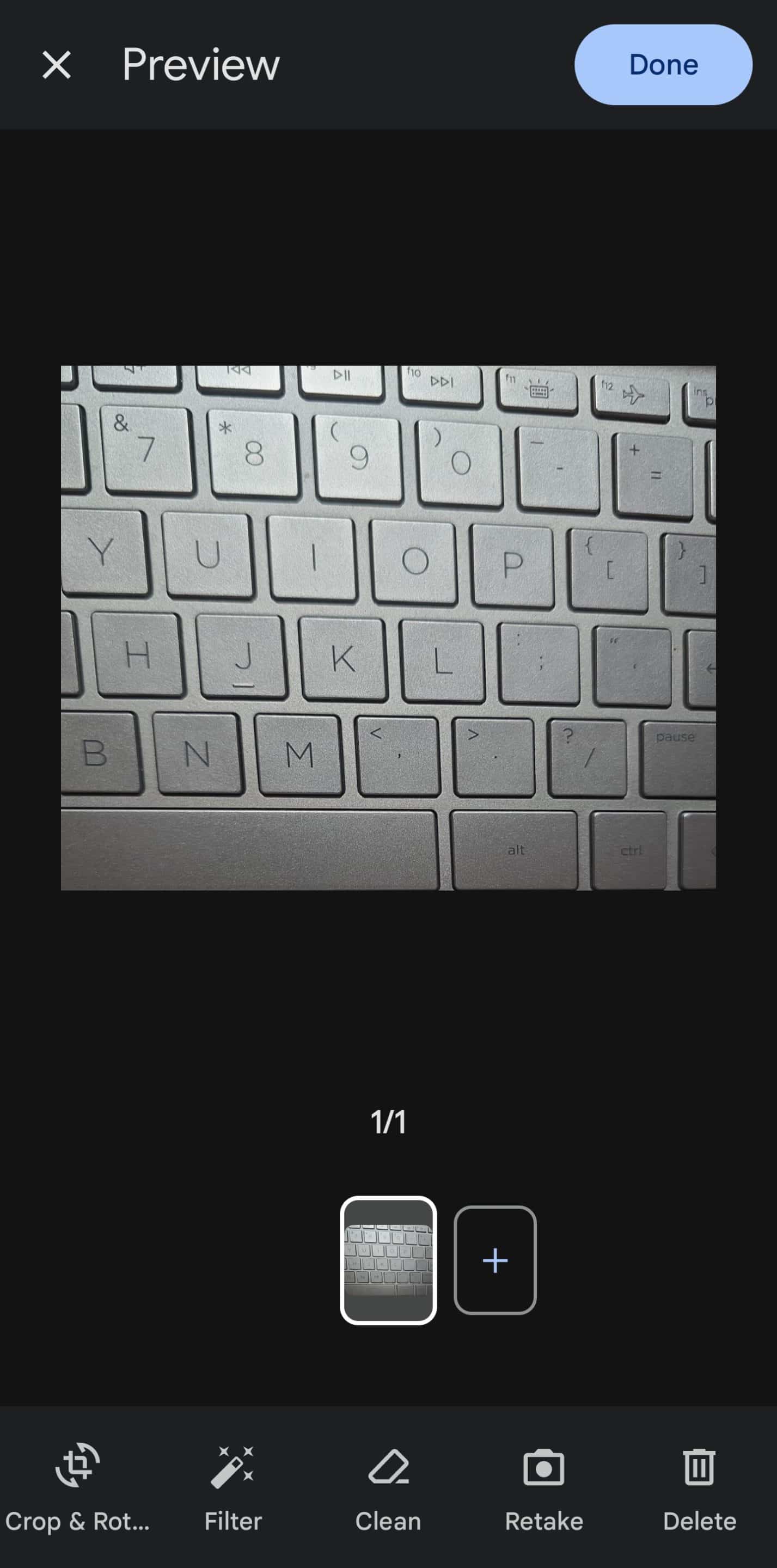Screen dimensions: 777x1568
Task: Tap Done to save the scan
Action: tap(663, 65)
